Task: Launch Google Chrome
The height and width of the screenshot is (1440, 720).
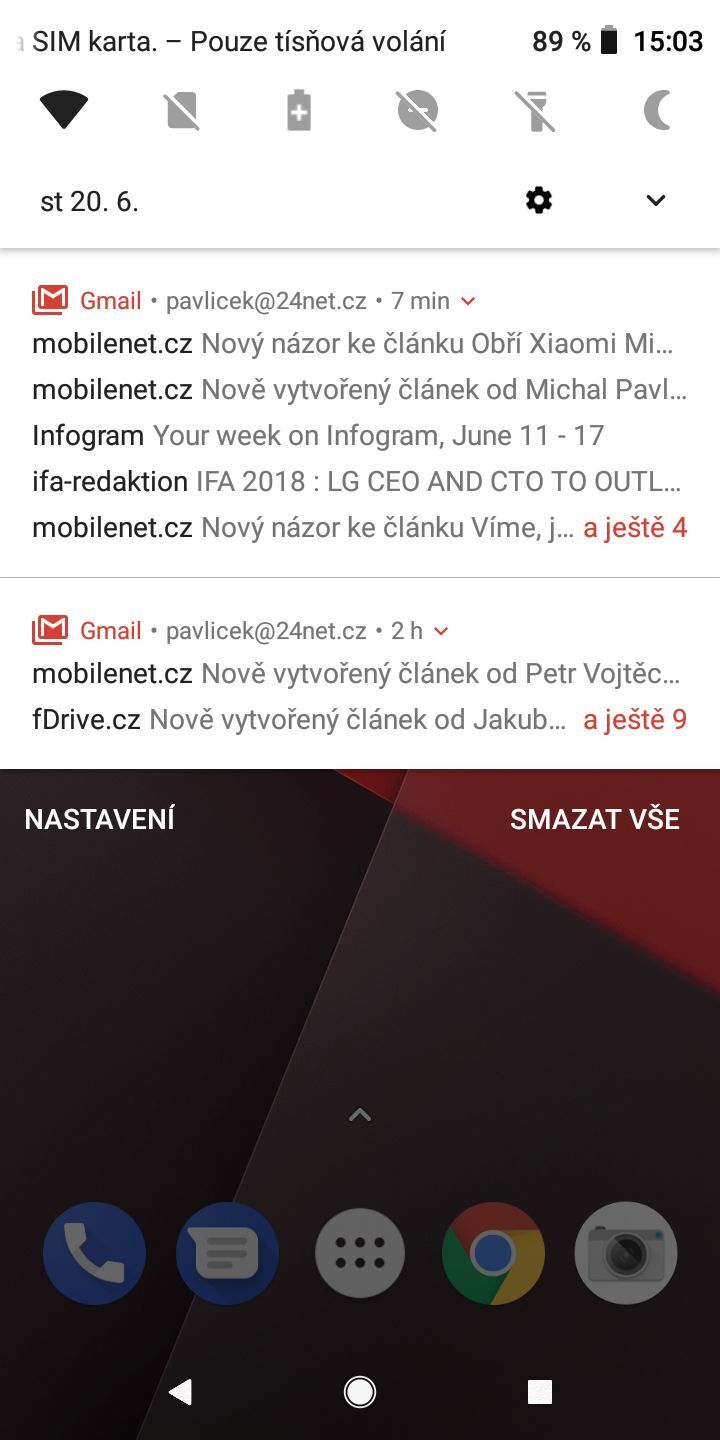Action: point(492,1253)
